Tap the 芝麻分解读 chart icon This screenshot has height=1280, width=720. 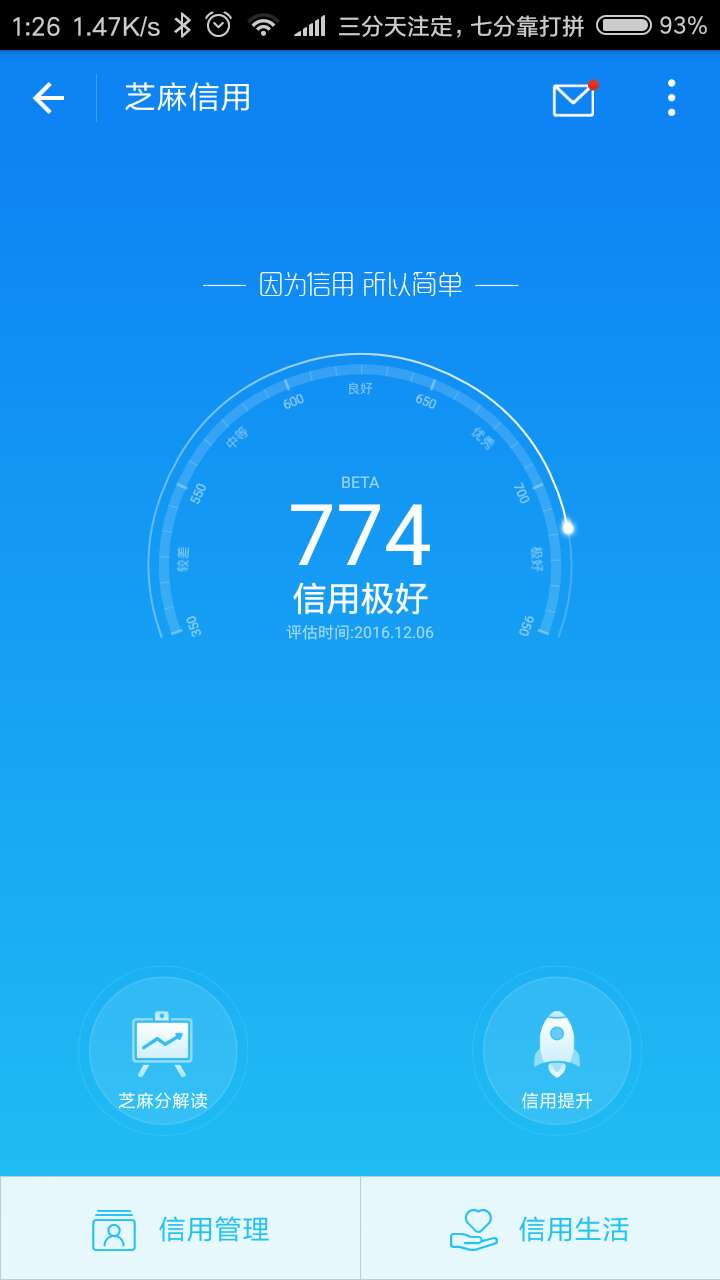click(x=163, y=1040)
